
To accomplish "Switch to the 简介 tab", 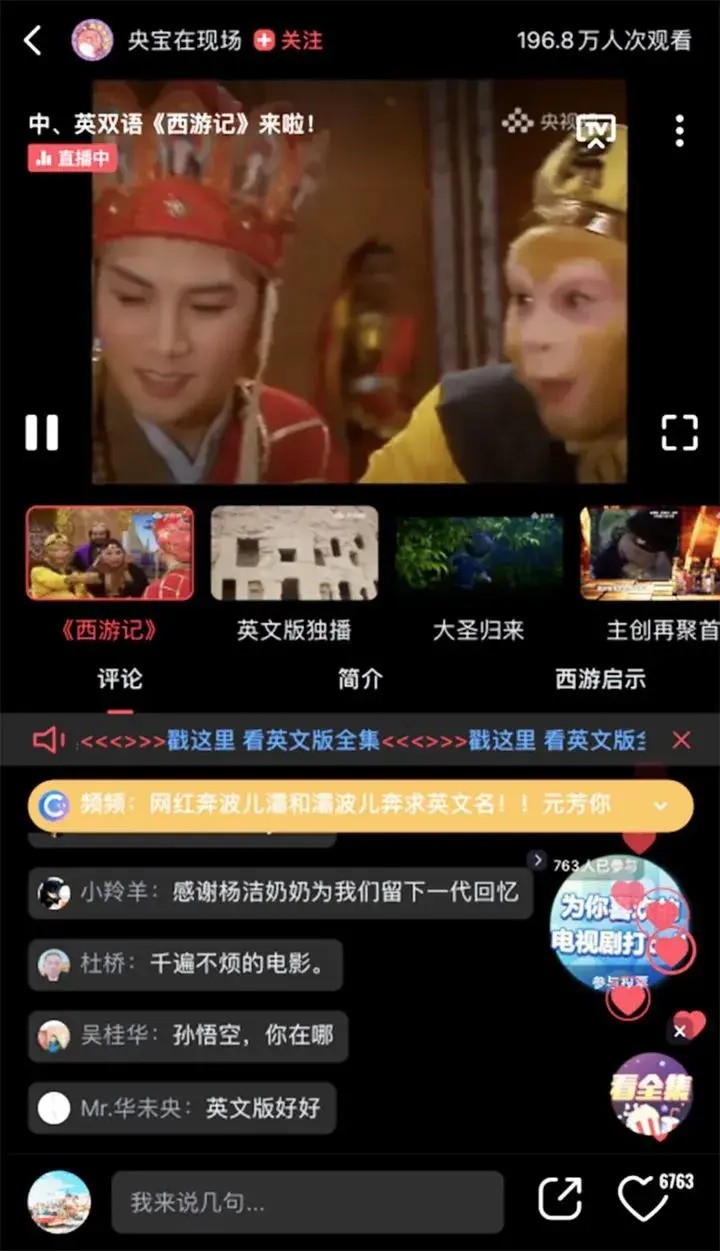I will (360, 679).
